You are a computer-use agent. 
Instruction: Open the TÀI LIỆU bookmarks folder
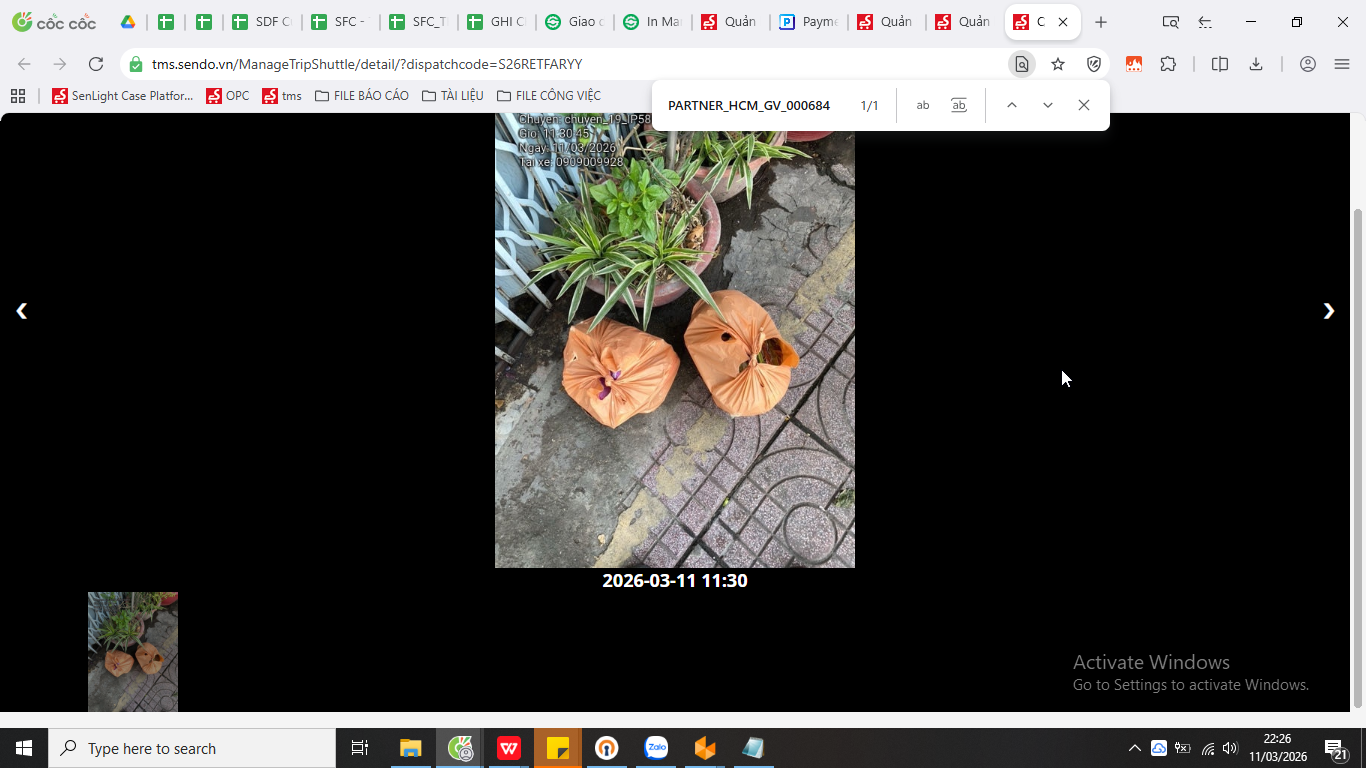[452, 96]
